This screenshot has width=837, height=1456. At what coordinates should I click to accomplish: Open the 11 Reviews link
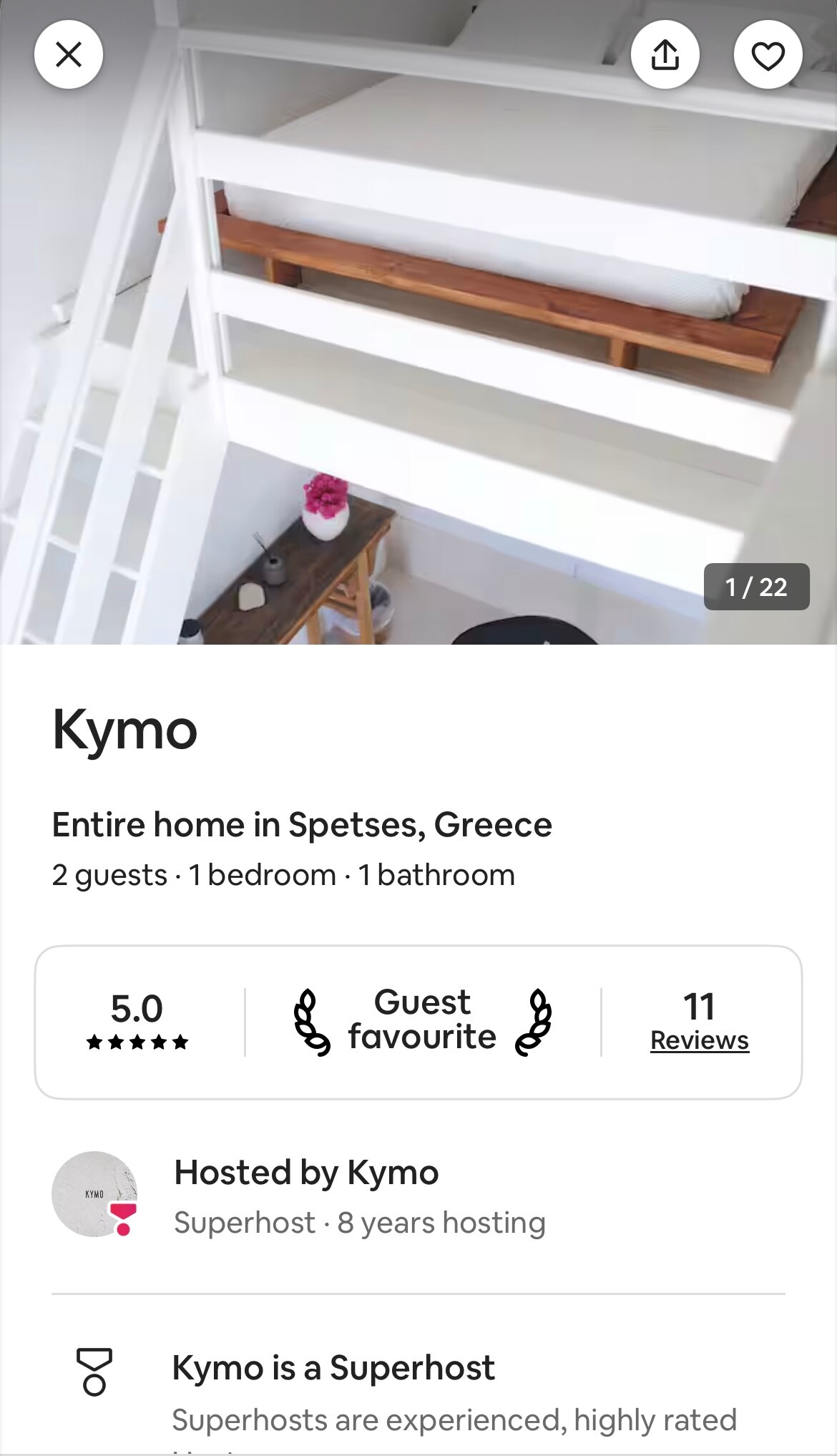(699, 1040)
